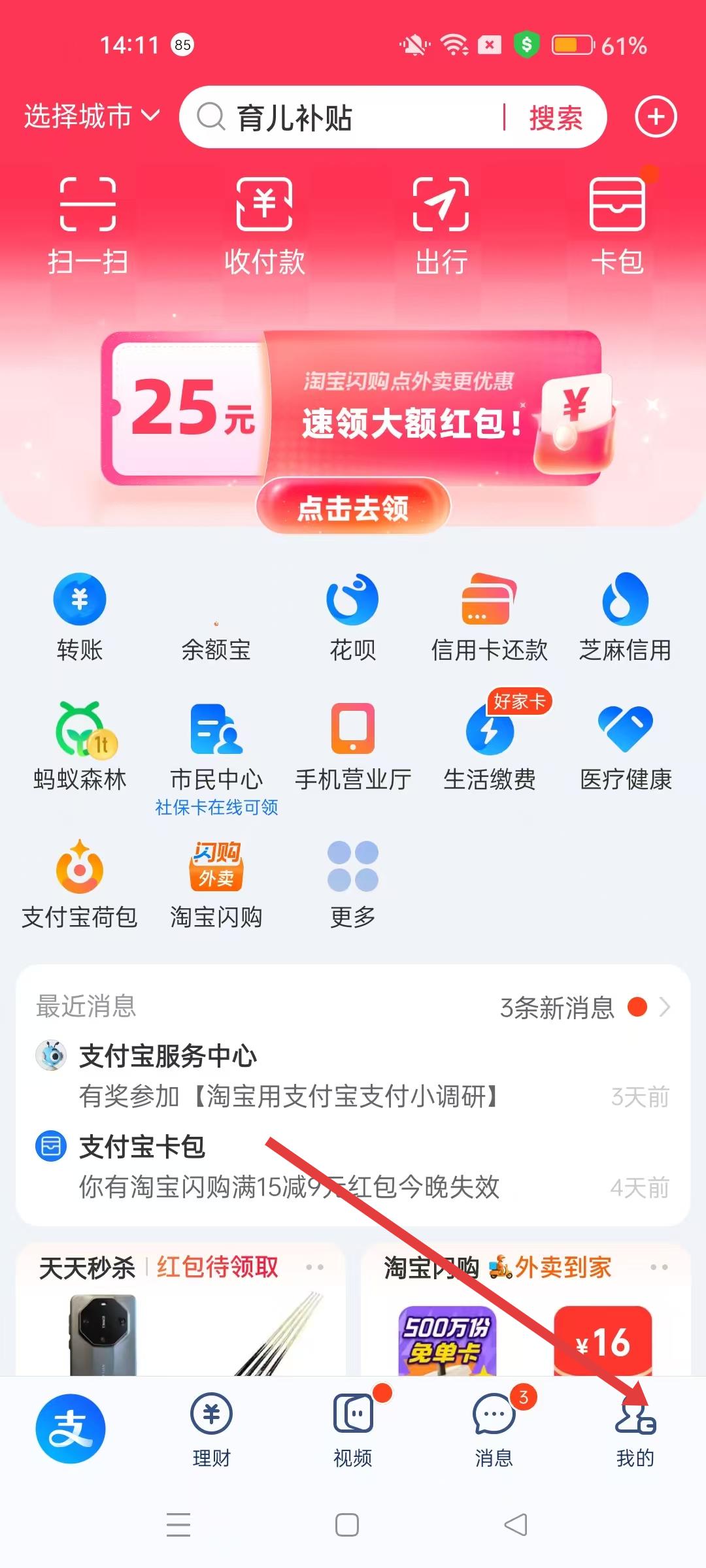Open the plus menu icon
The width and height of the screenshot is (706, 1568).
click(x=656, y=117)
